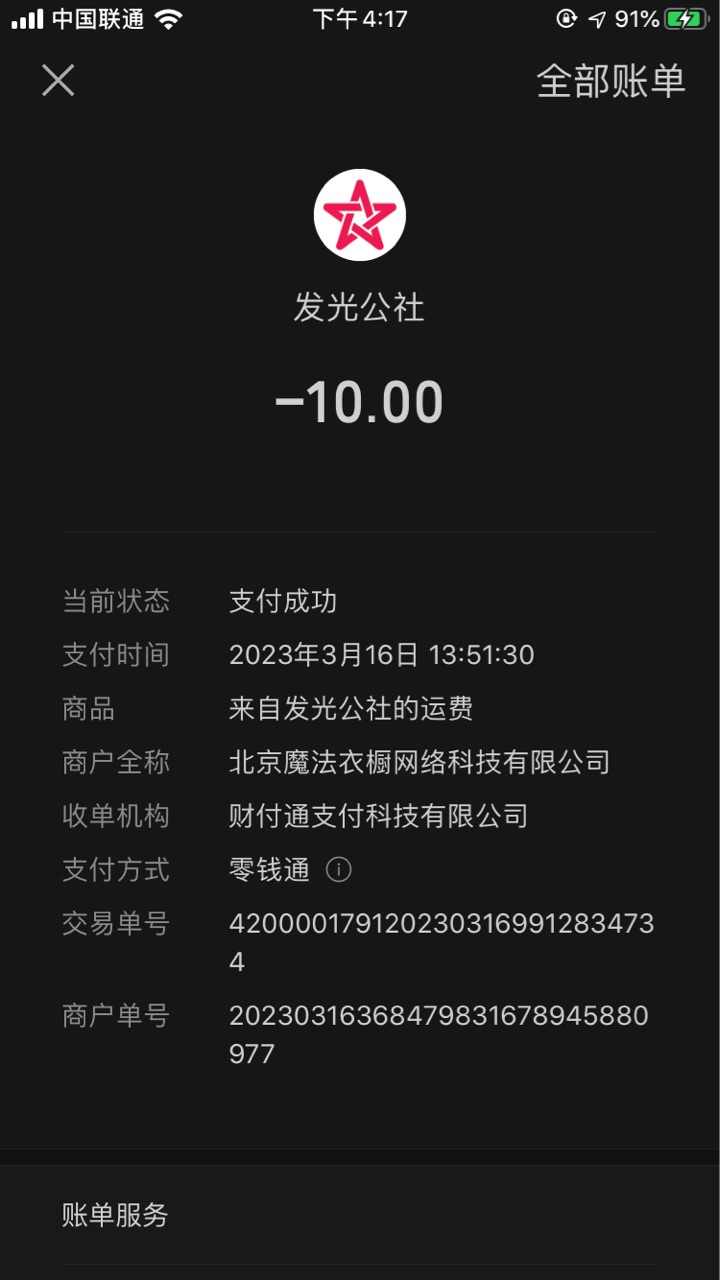Tap the info icon beside 零钱通
The image size is (720, 1280).
point(339,870)
